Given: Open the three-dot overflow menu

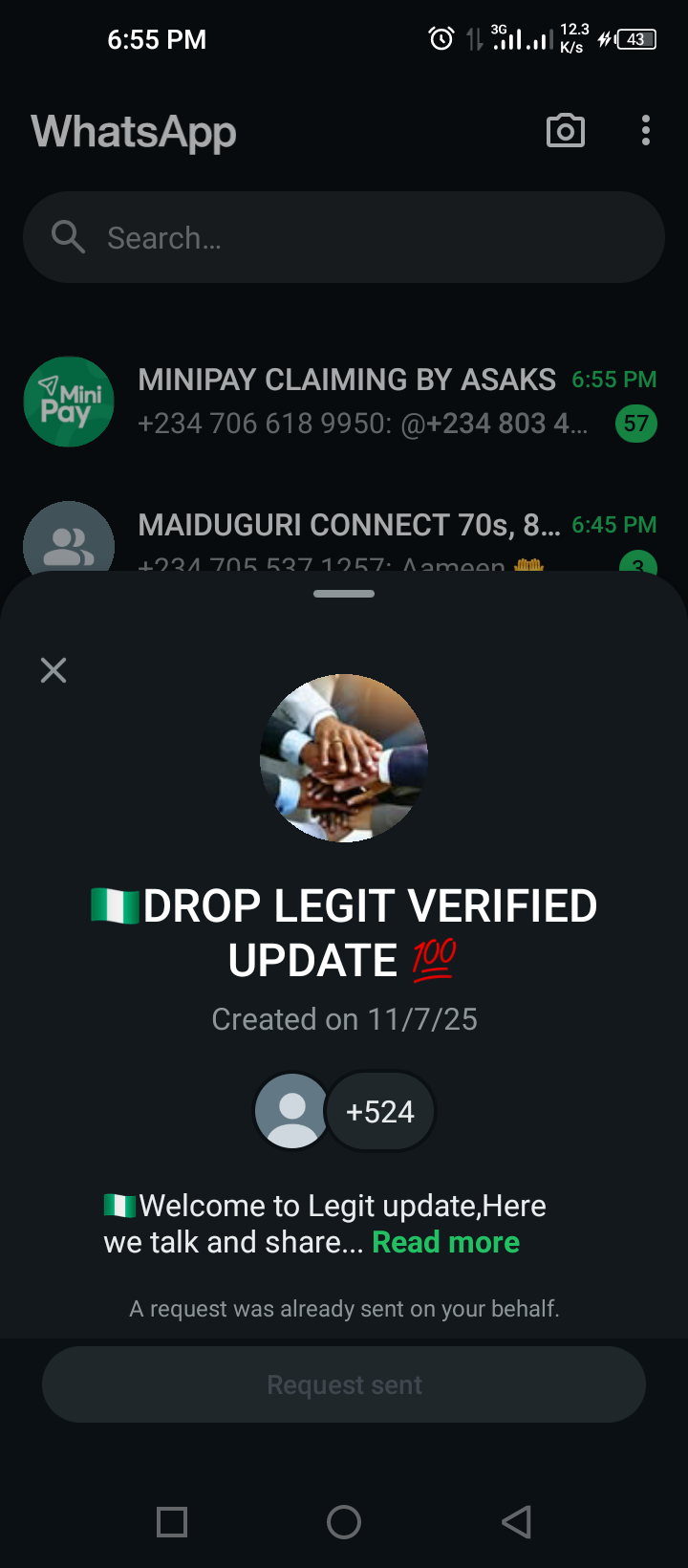Looking at the screenshot, I should click(646, 131).
